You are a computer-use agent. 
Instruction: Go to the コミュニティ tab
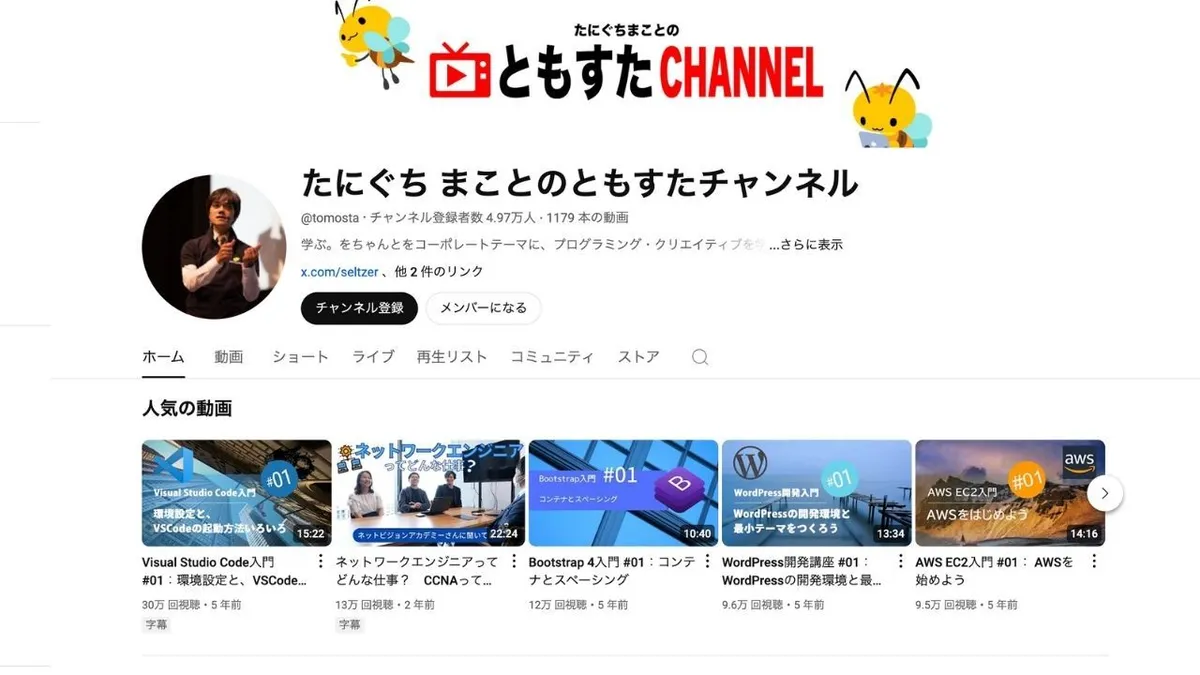click(x=552, y=357)
